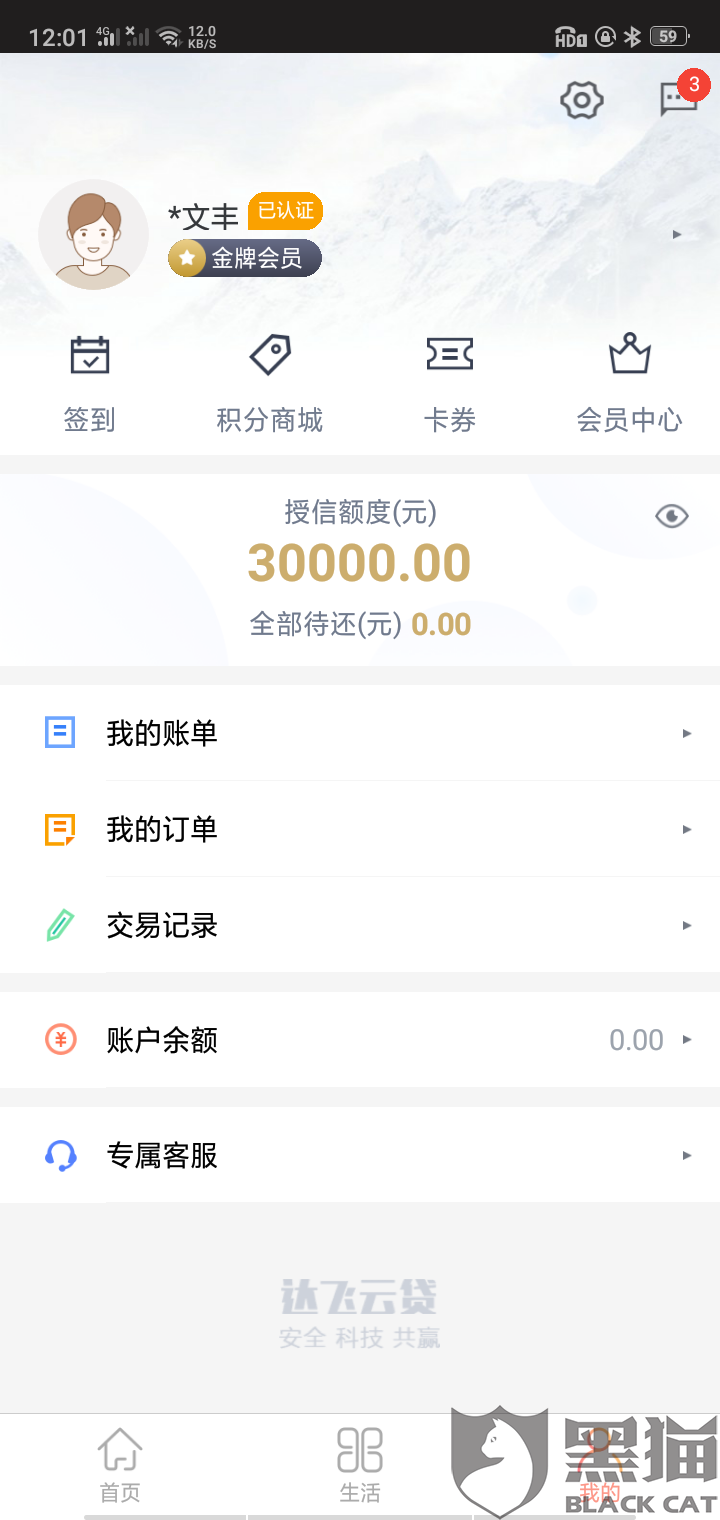Open 我的账单 row
The height and width of the screenshot is (1520, 720).
coord(360,733)
